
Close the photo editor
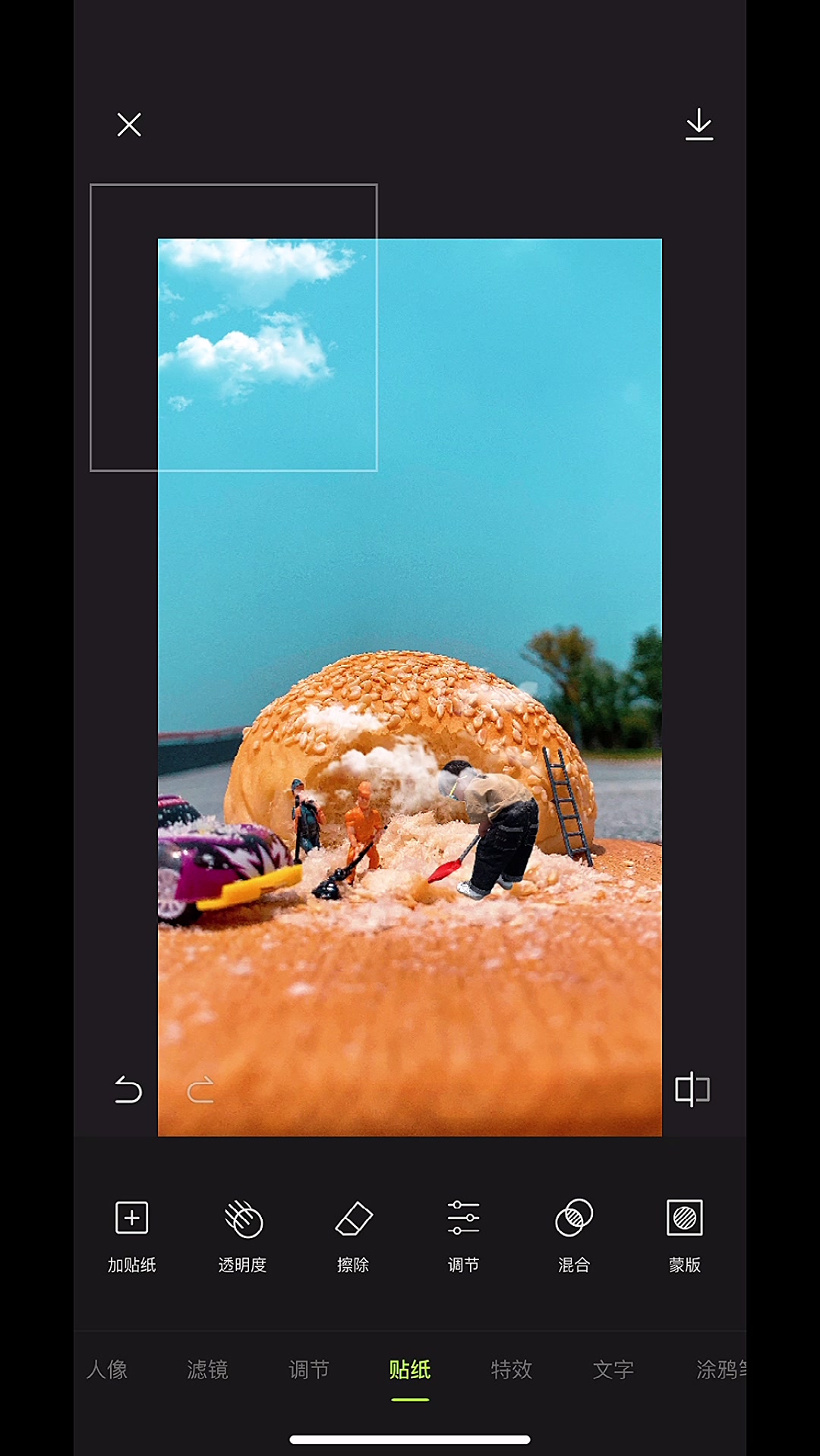point(129,124)
